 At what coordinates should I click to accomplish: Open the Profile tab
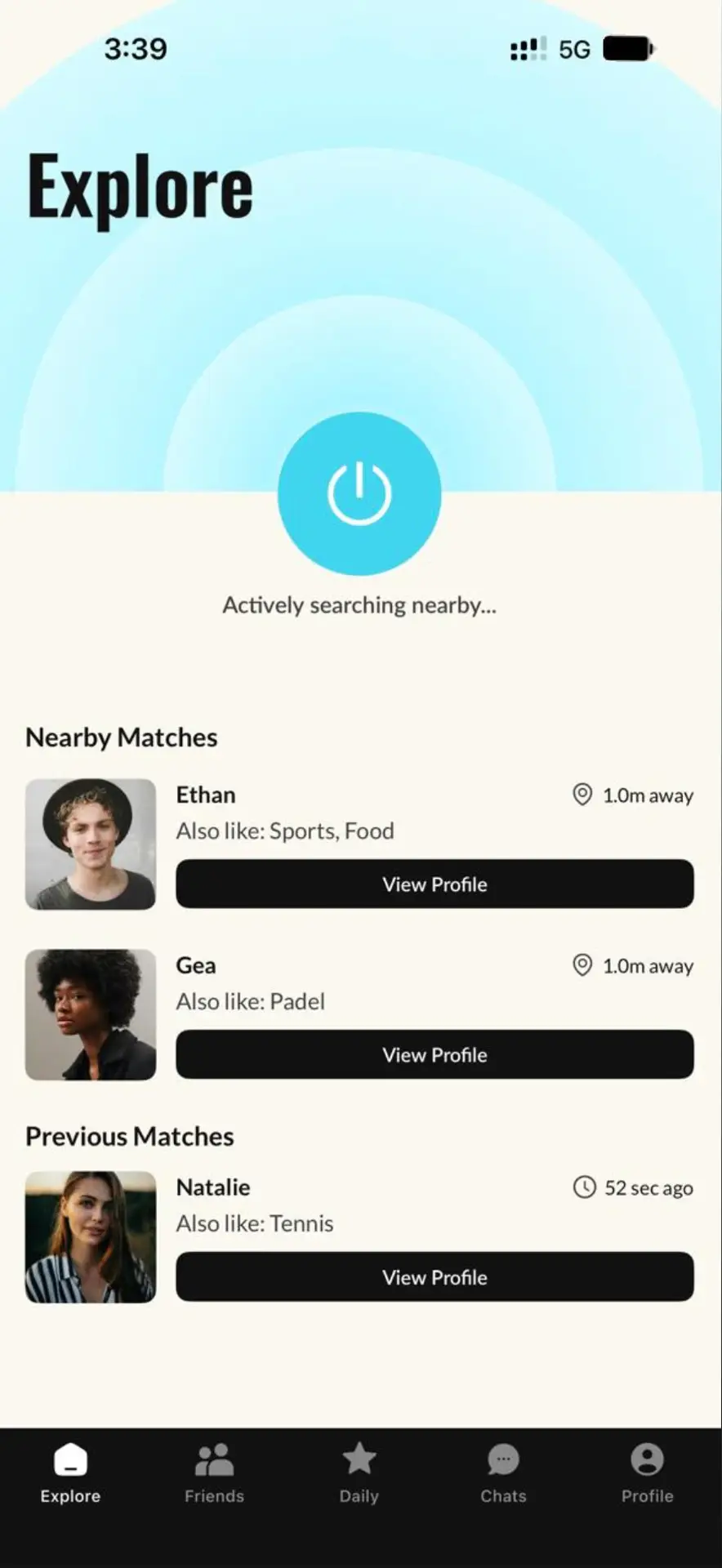[647, 1474]
